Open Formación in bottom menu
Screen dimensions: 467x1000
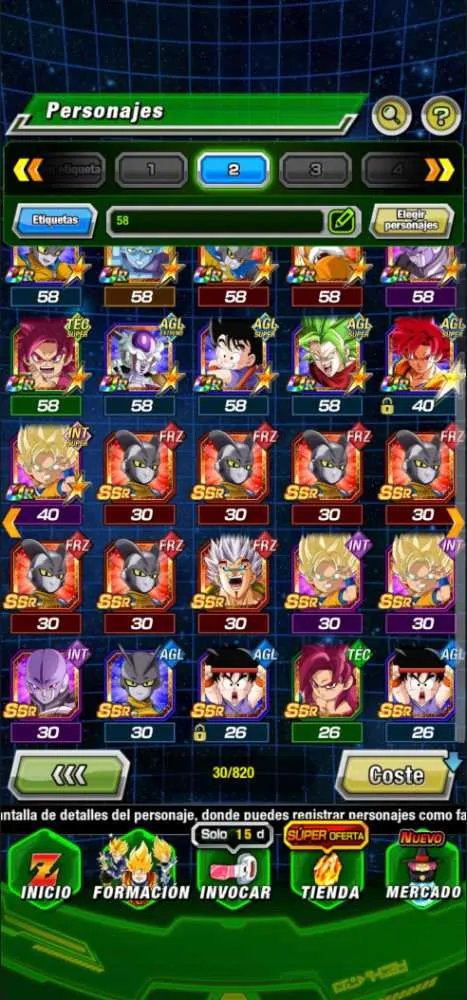pos(140,869)
